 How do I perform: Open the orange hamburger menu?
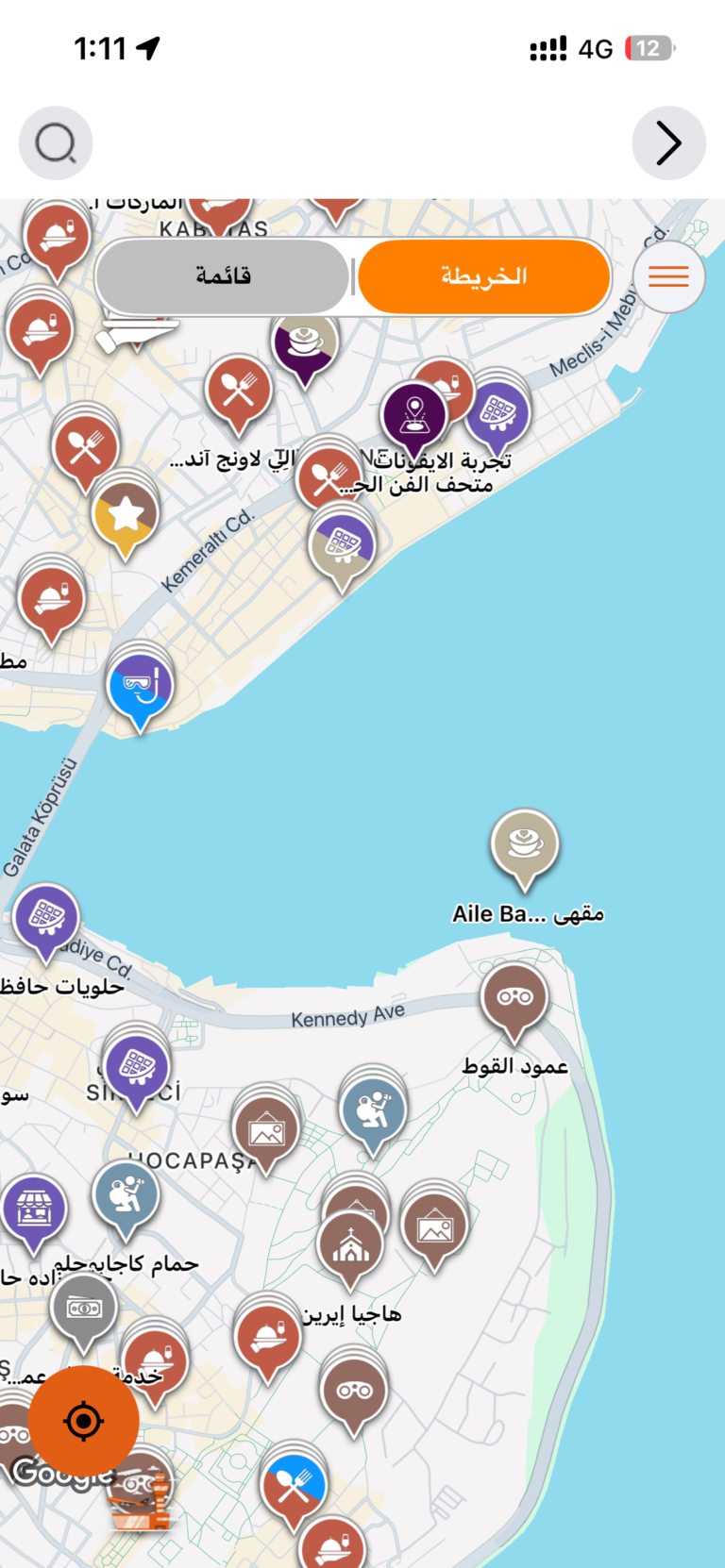pos(668,275)
